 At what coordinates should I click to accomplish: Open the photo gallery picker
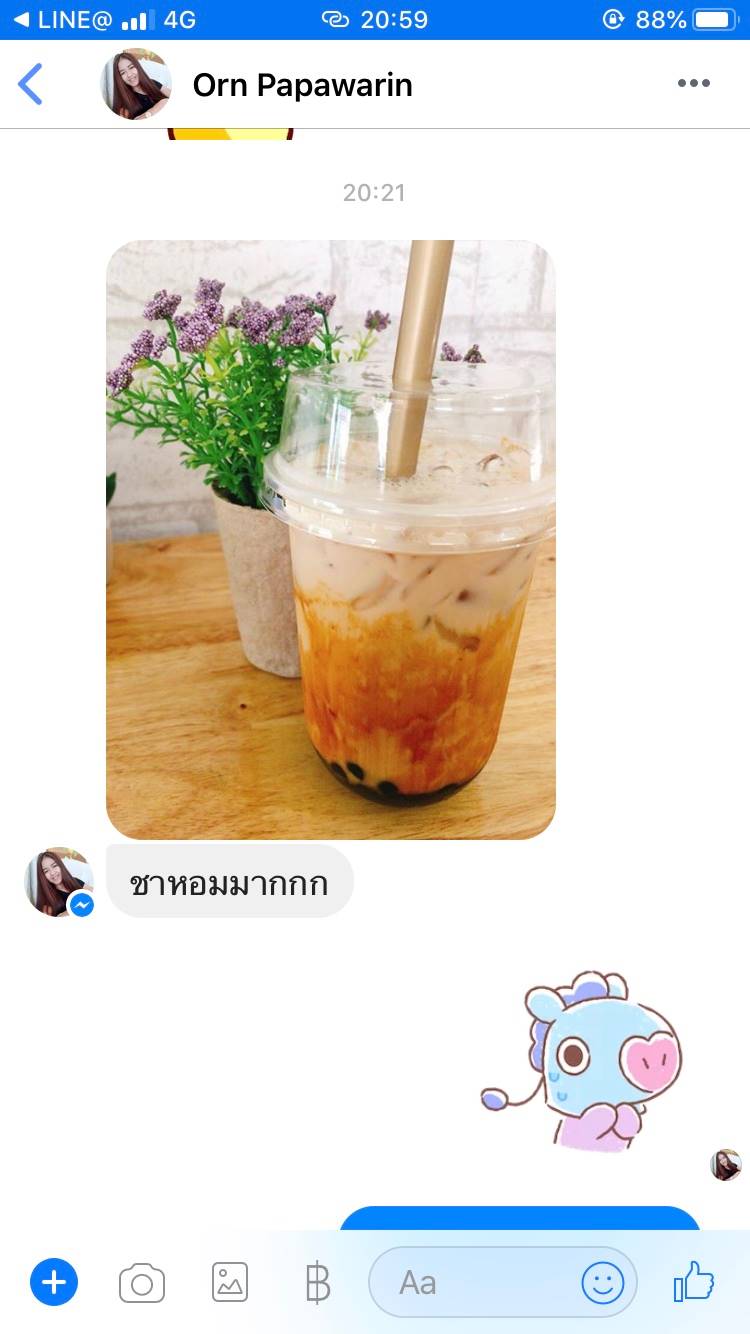coord(230,1282)
